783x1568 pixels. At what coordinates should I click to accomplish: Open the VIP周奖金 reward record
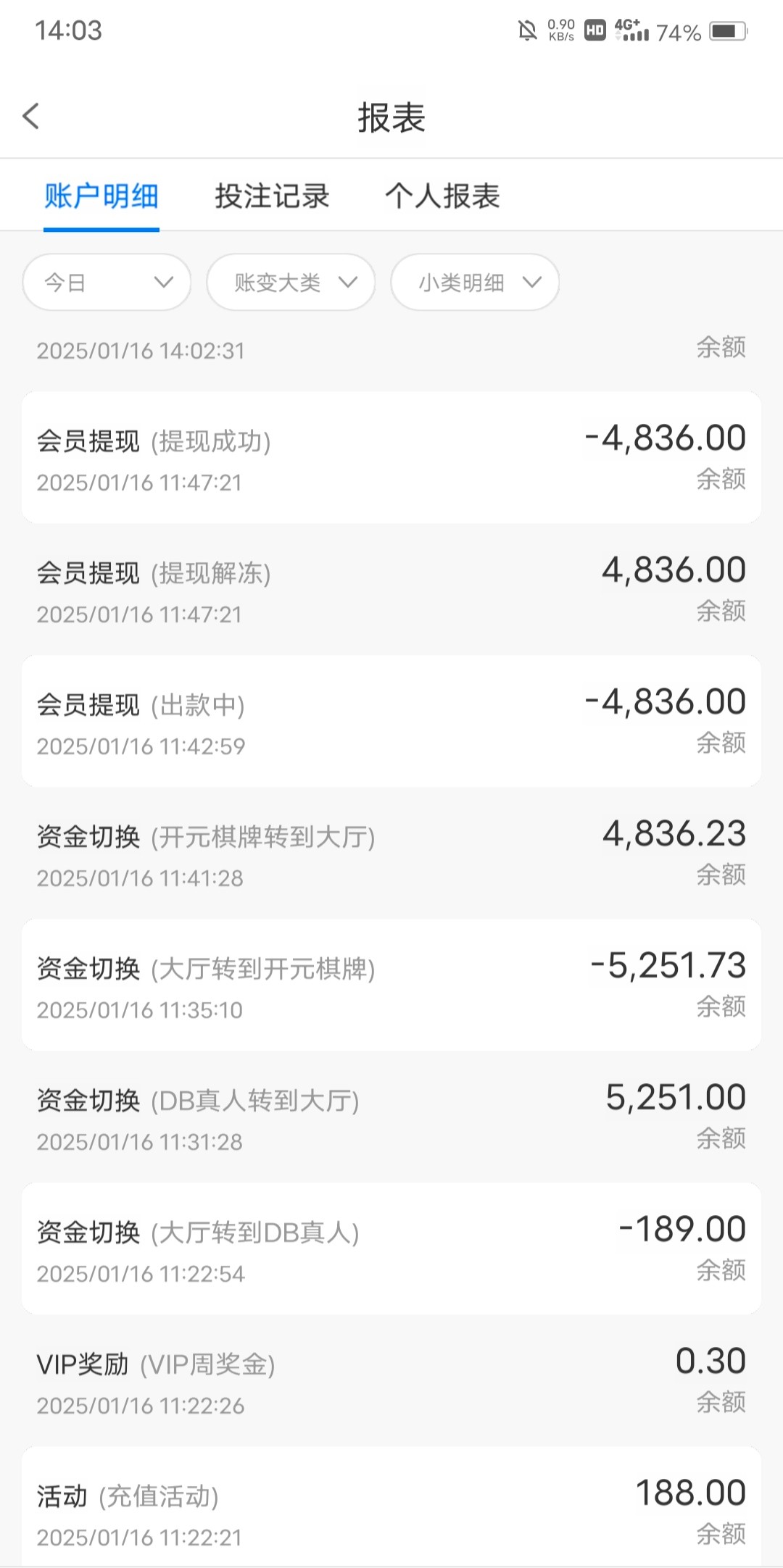[391, 1380]
